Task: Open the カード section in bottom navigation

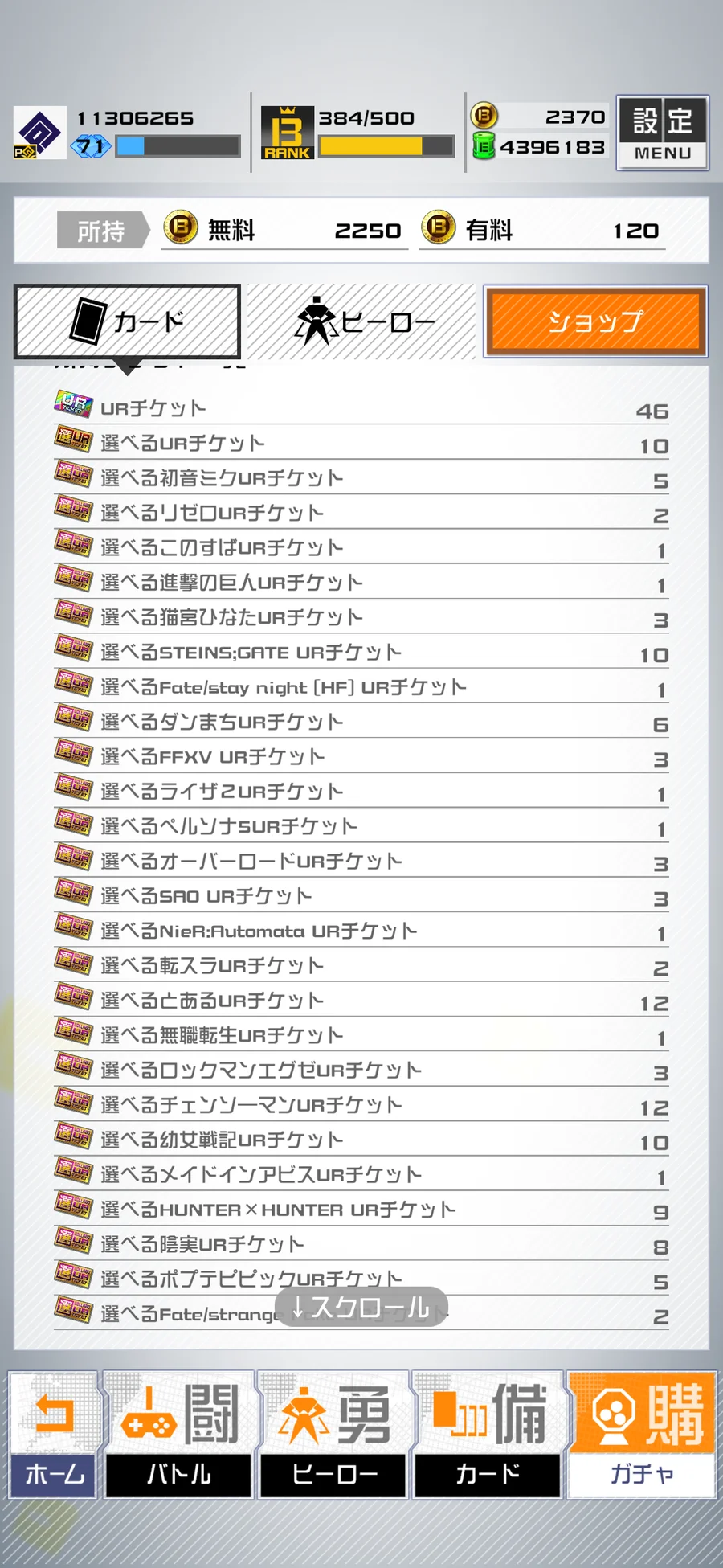Action: [x=488, y=1435]
